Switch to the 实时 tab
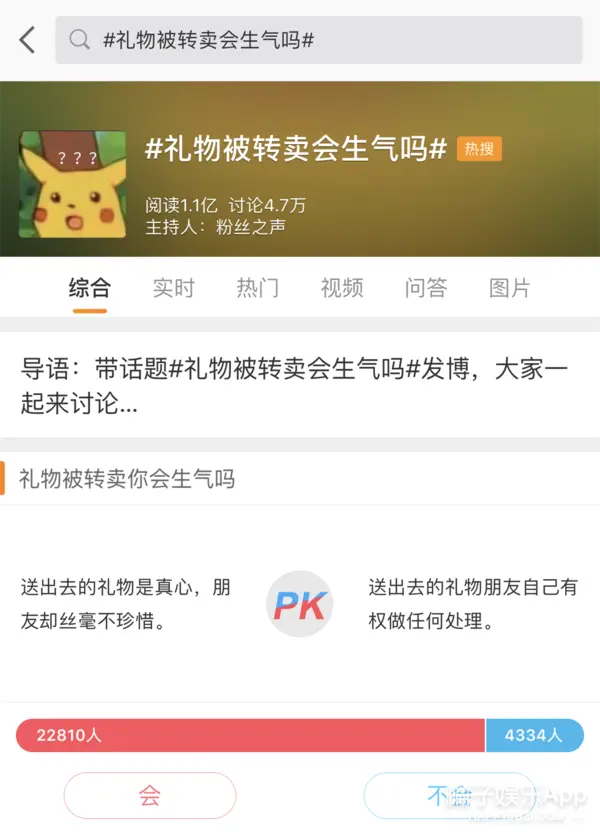 pos(173,288)
